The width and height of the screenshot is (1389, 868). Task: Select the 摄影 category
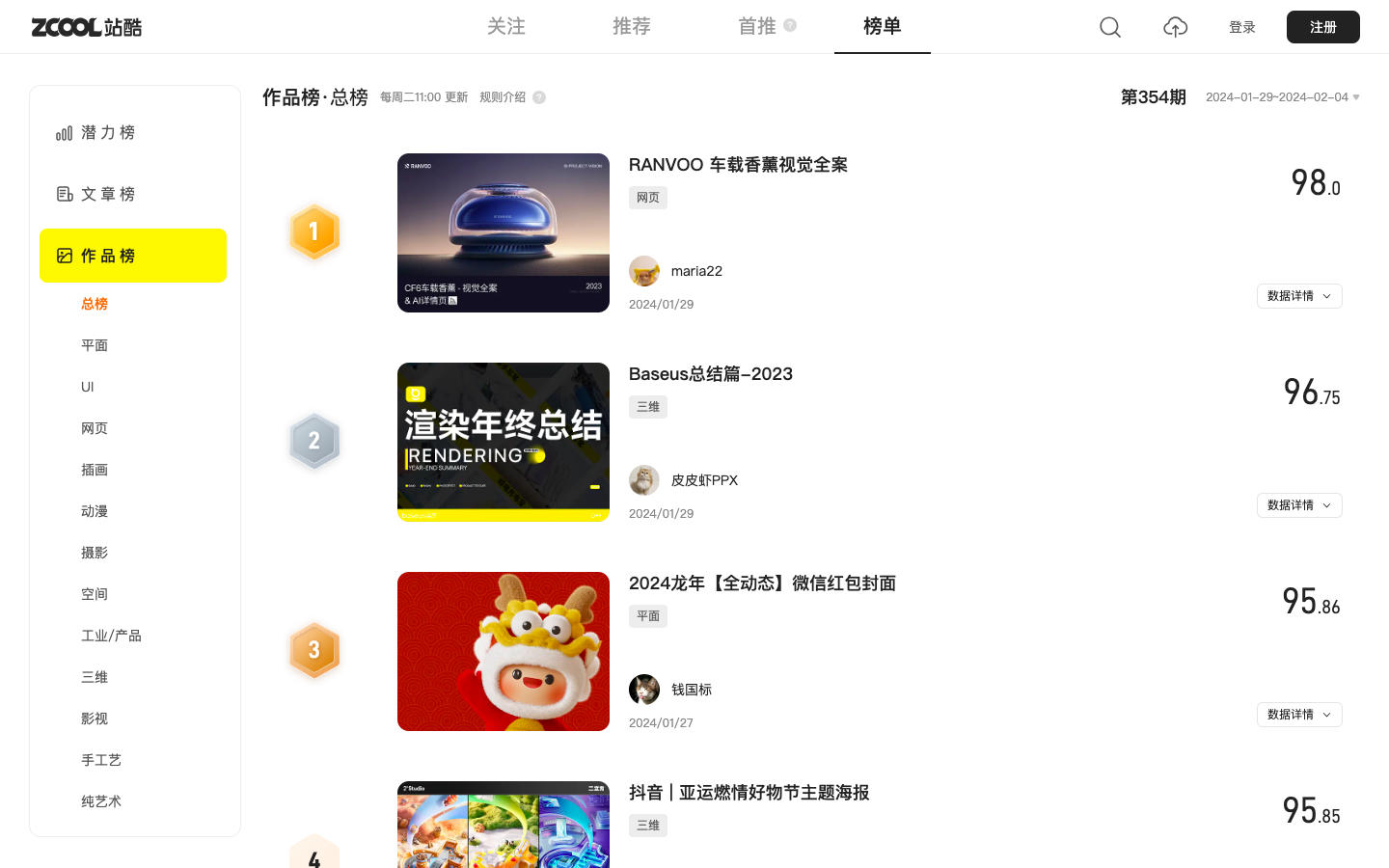tap(95, 553)
